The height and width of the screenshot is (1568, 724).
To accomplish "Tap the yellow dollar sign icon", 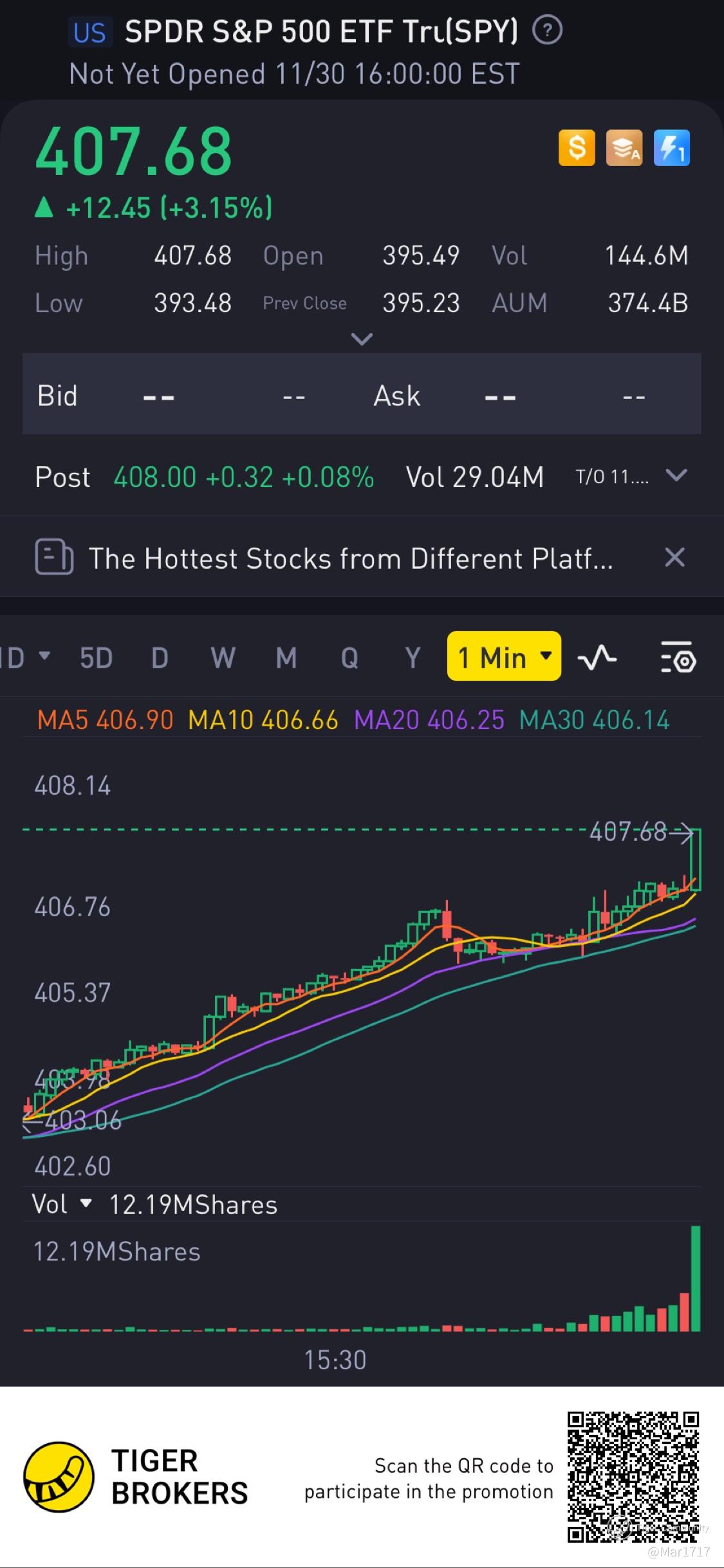I will coord(577,148).
